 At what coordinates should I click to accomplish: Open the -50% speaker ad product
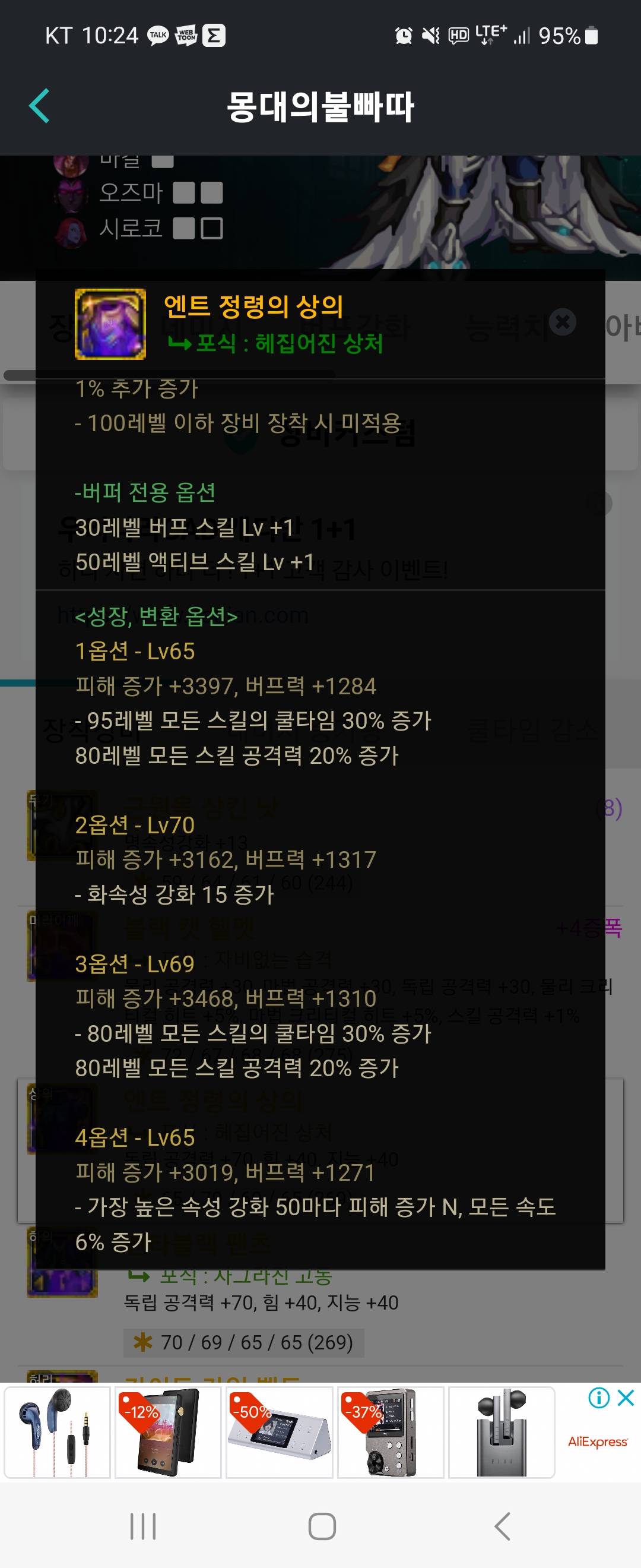279,1432
